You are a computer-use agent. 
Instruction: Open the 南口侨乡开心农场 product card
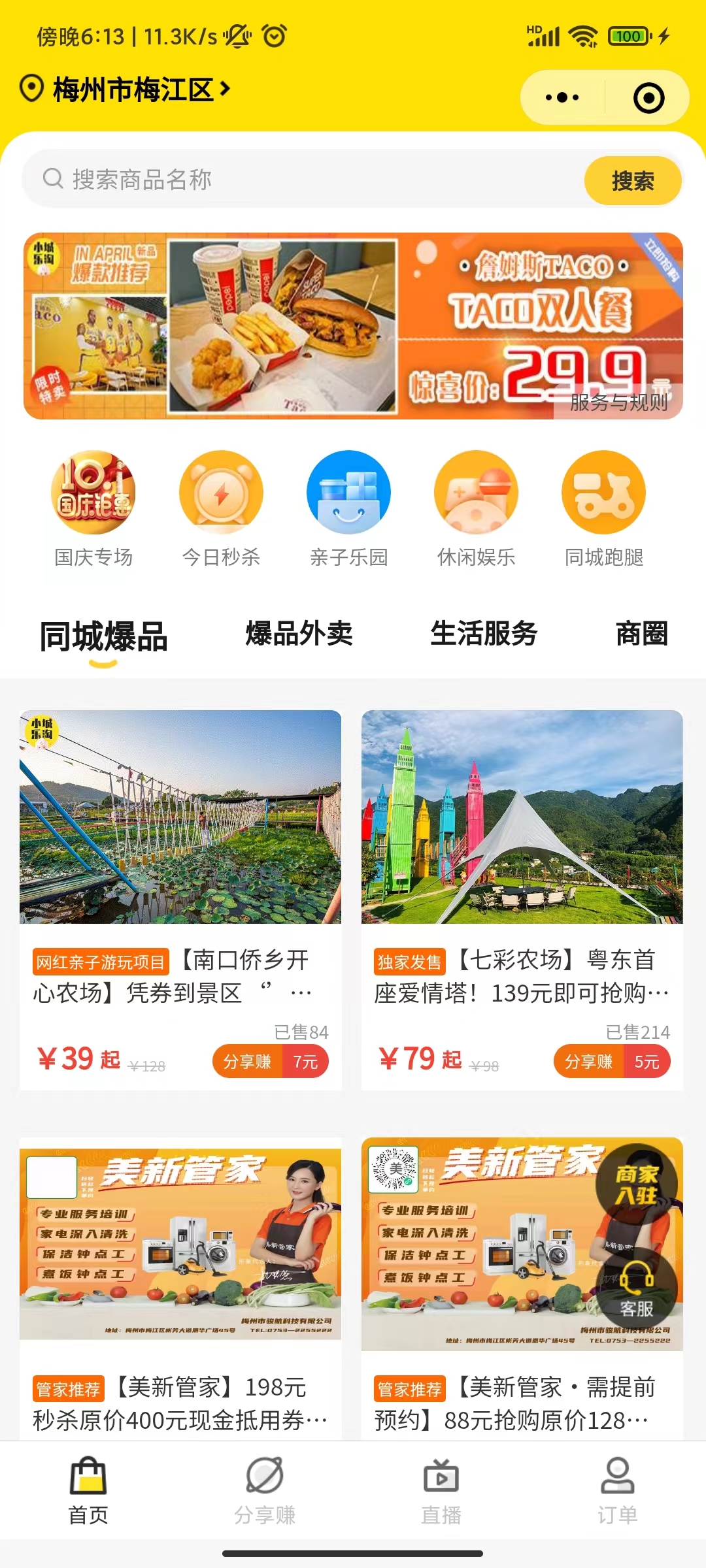click(180, 849)
